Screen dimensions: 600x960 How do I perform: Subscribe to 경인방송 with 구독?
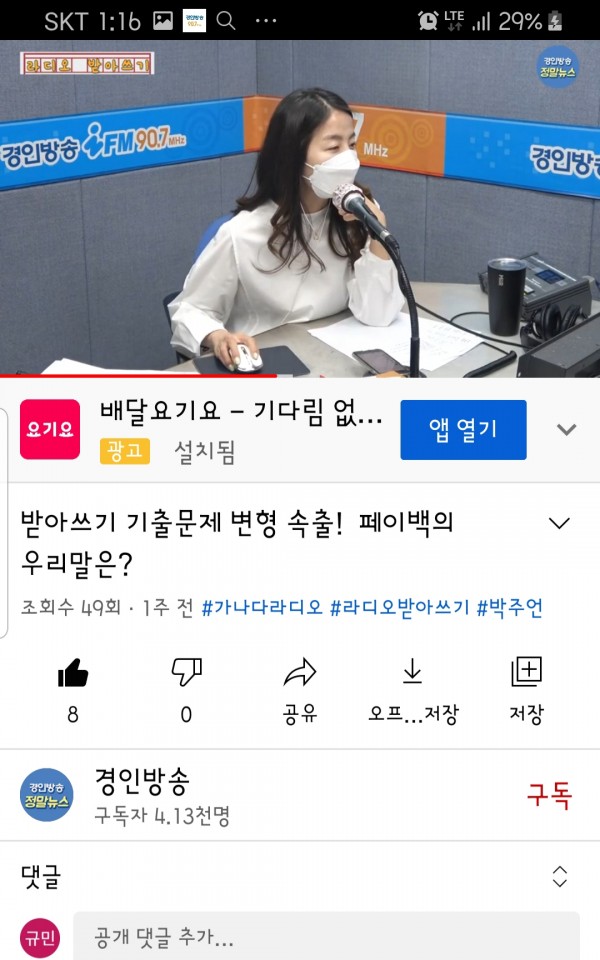coord(549,795)
